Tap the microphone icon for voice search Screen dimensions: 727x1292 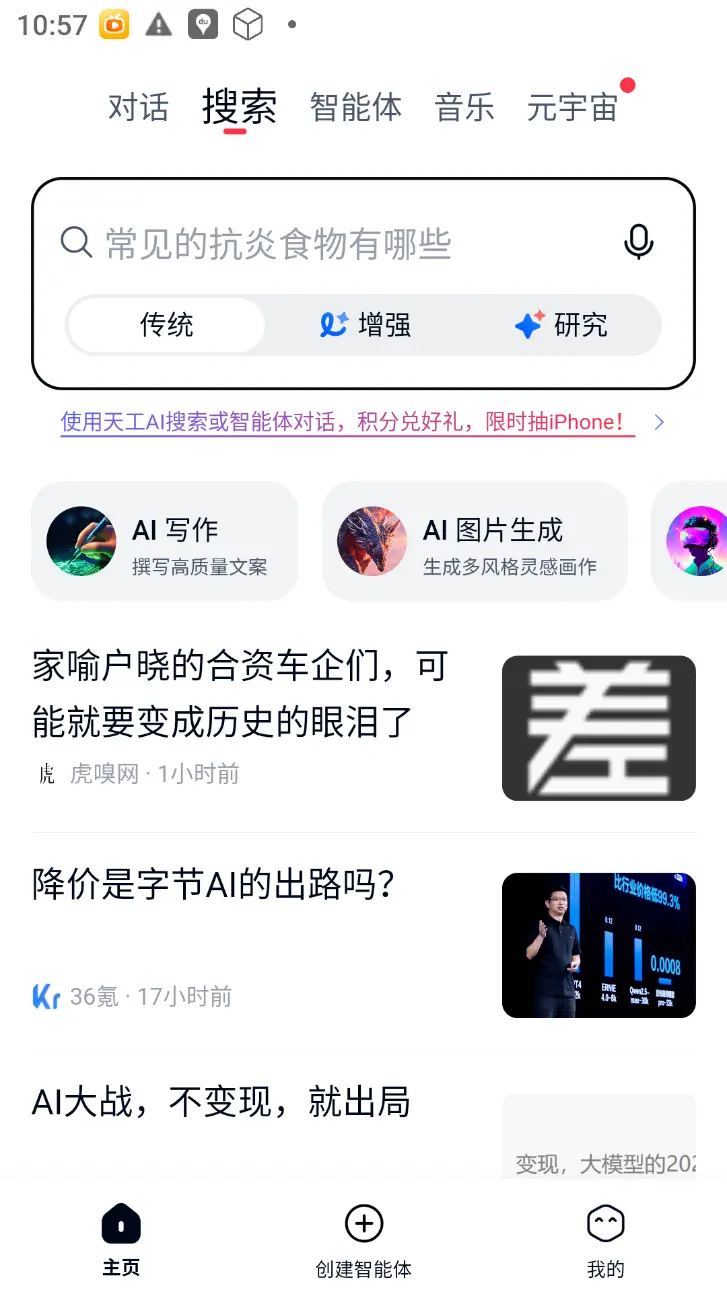[x=638, y=242]
